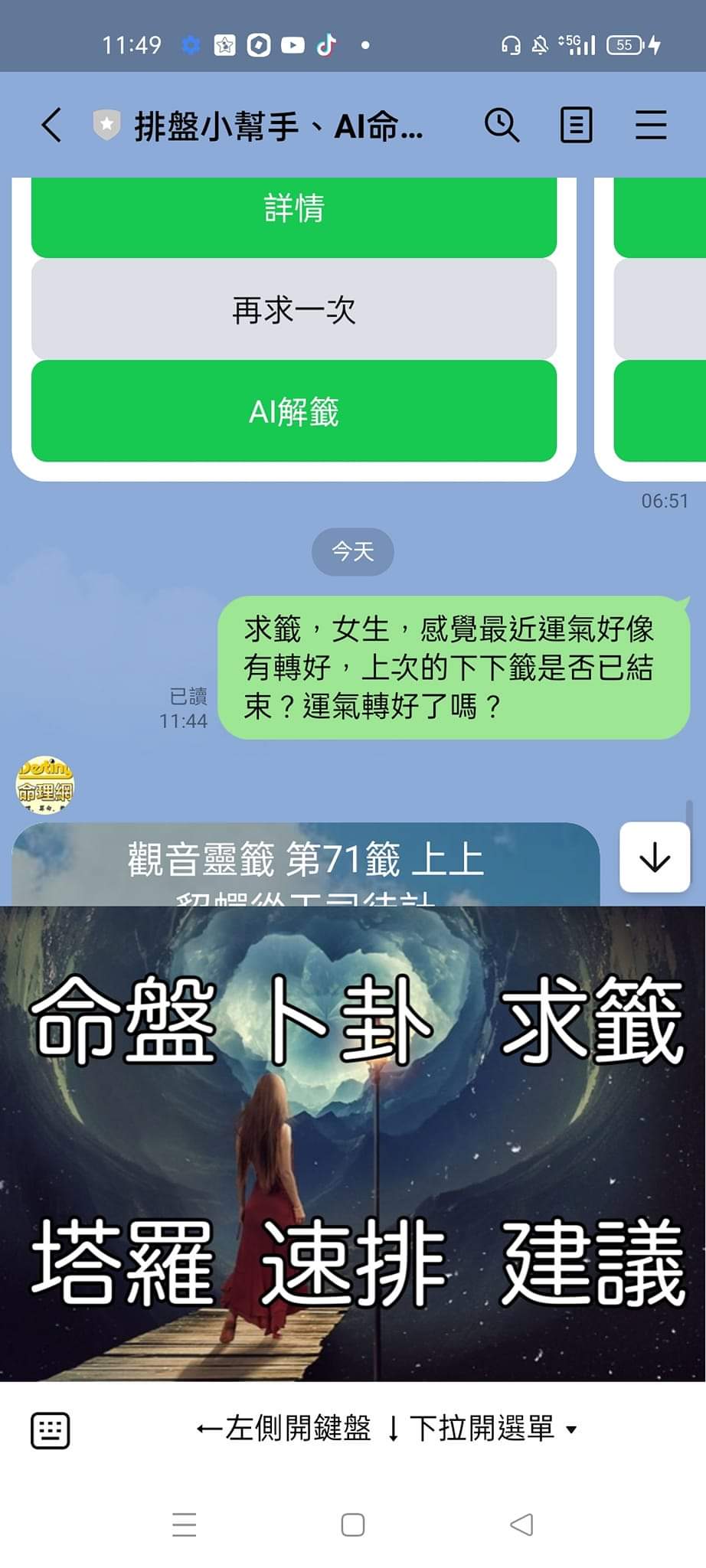Jump to latest message arrow
706x1568 pixels.
(x=655, y=857)
